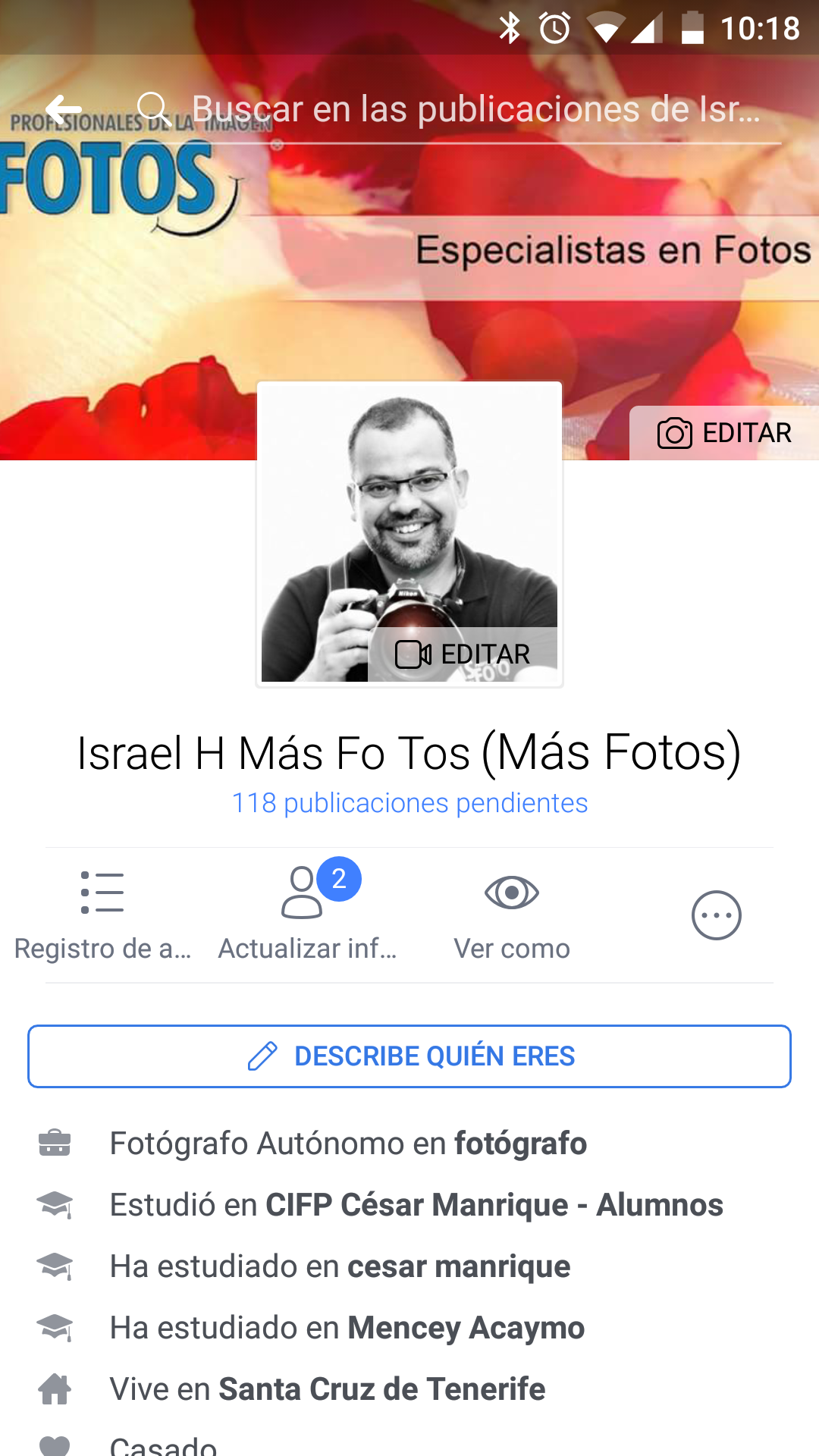Open CIFP César Manrique - Alumnos

coord(494,1205)
